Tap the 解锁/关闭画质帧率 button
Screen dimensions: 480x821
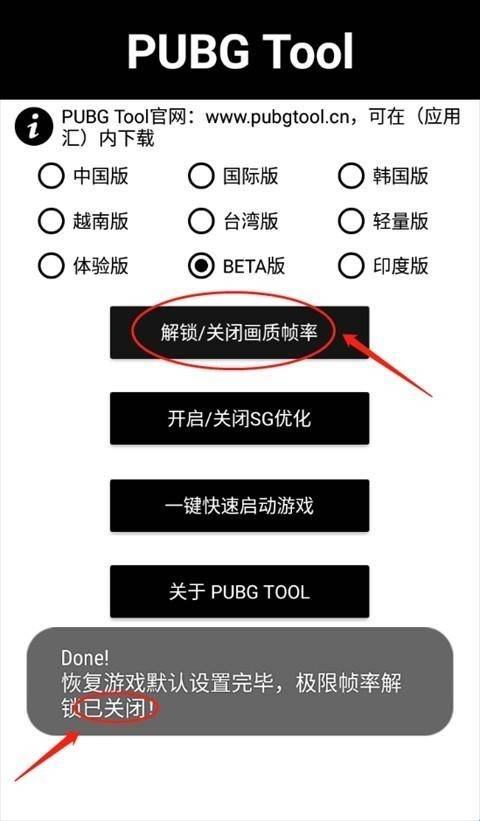239,332
